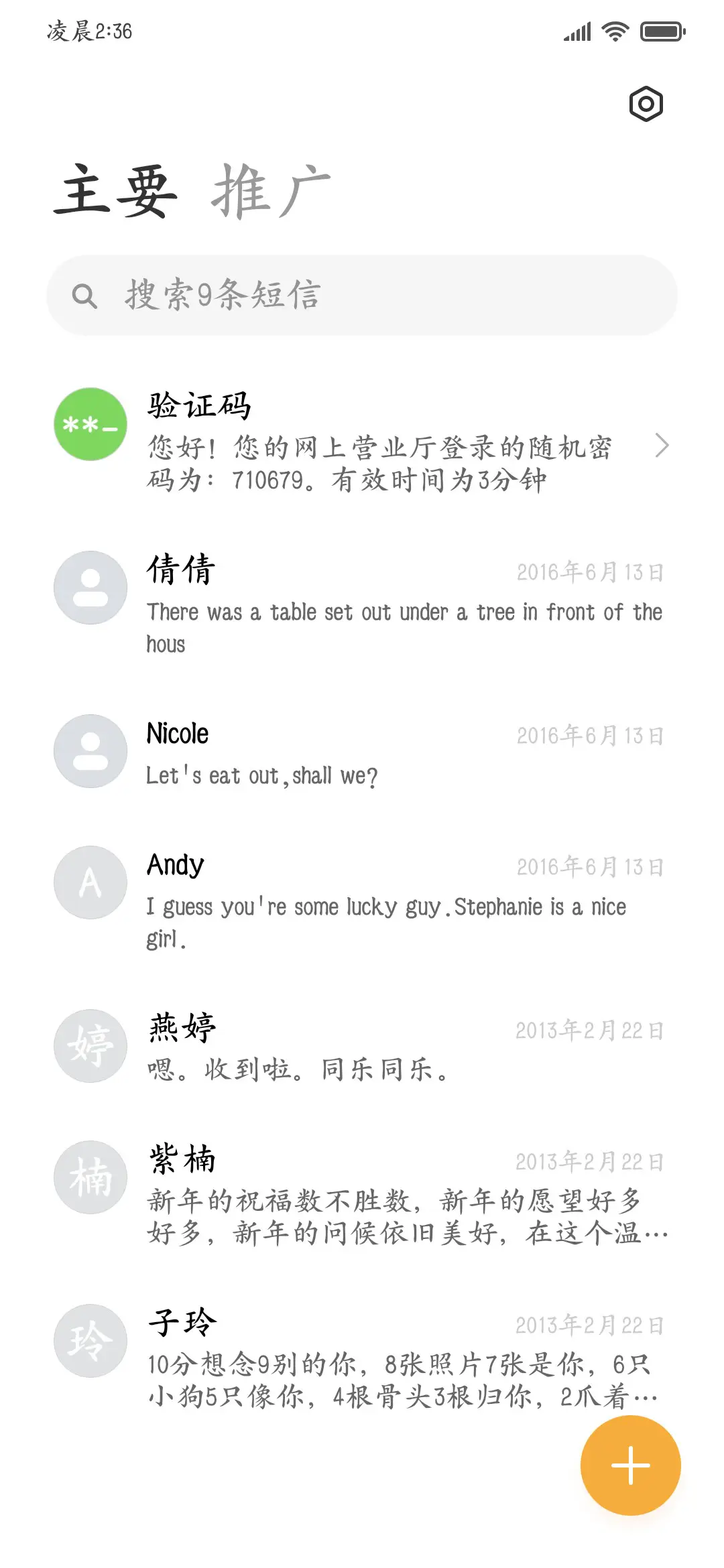The width and height of the screenshot is (724, 1568).
Task: Click the search magnifier icon
Action: coord(85,293)
